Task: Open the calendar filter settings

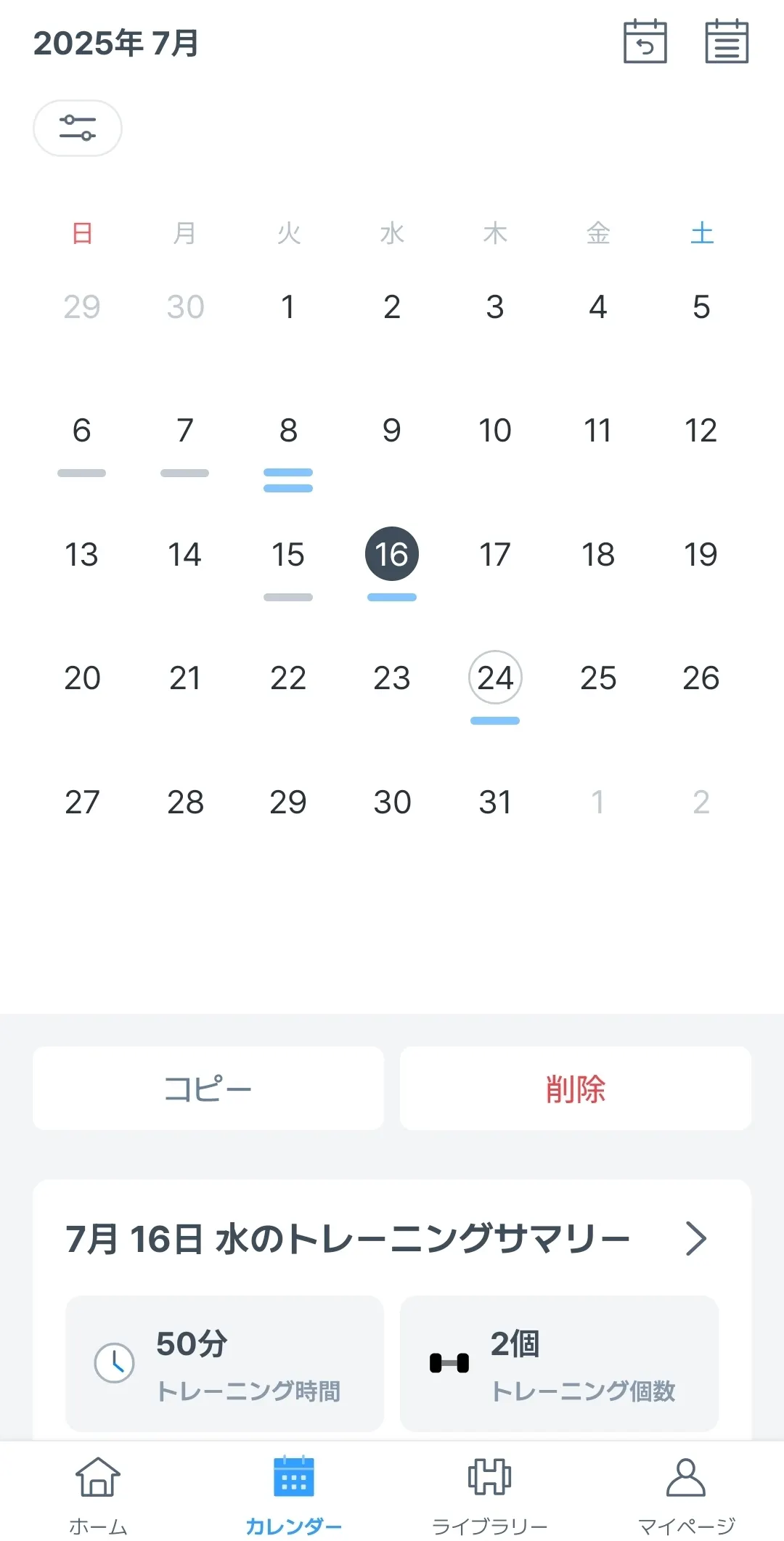Action: (78, 128)
